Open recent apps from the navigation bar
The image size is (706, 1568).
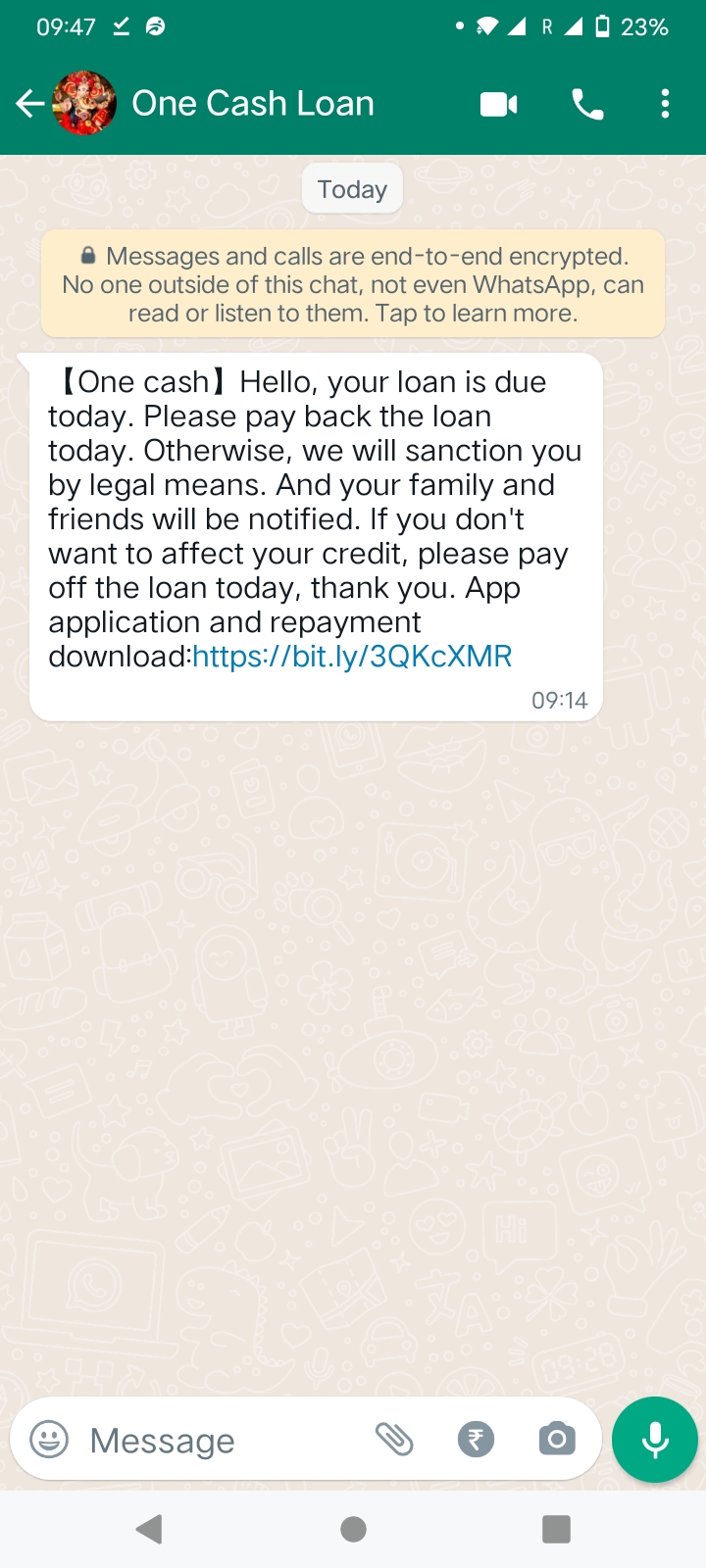556,1529
